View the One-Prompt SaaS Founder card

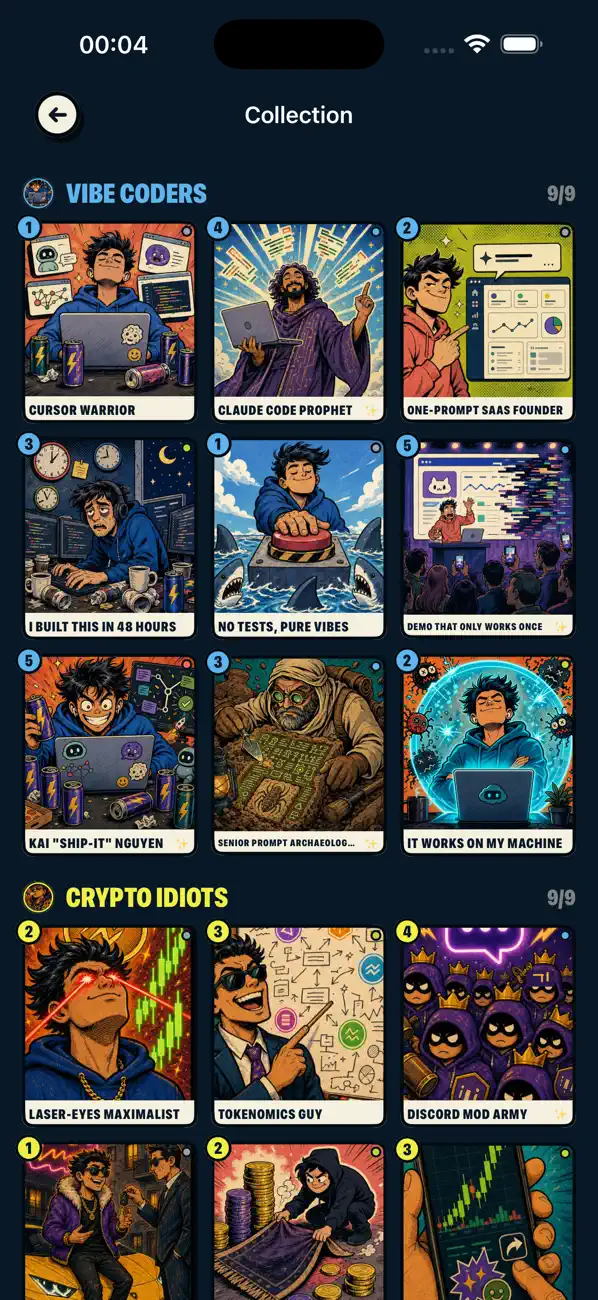(x=488, y=322)
